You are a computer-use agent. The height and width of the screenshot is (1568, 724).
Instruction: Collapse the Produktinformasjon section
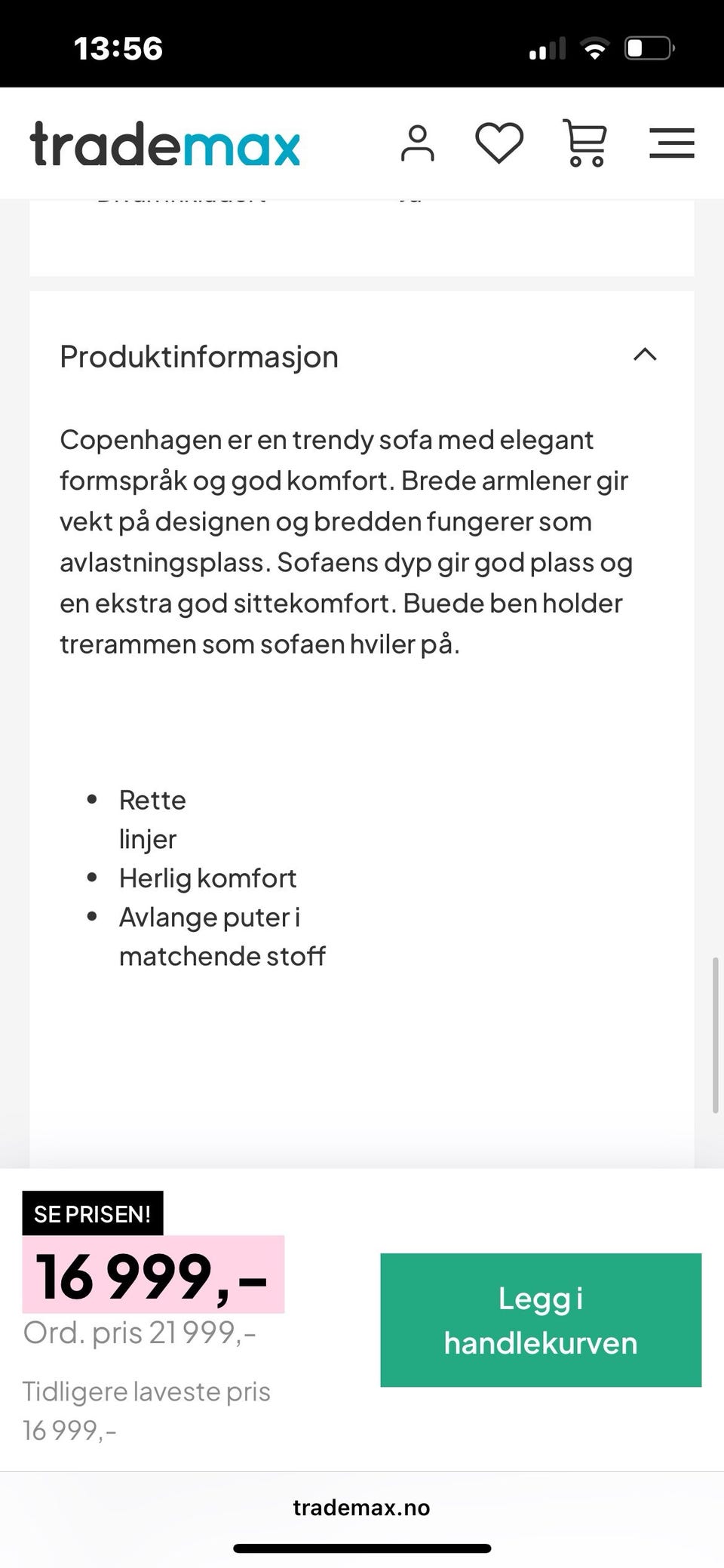pyautogui.click(x=199, y=355)
